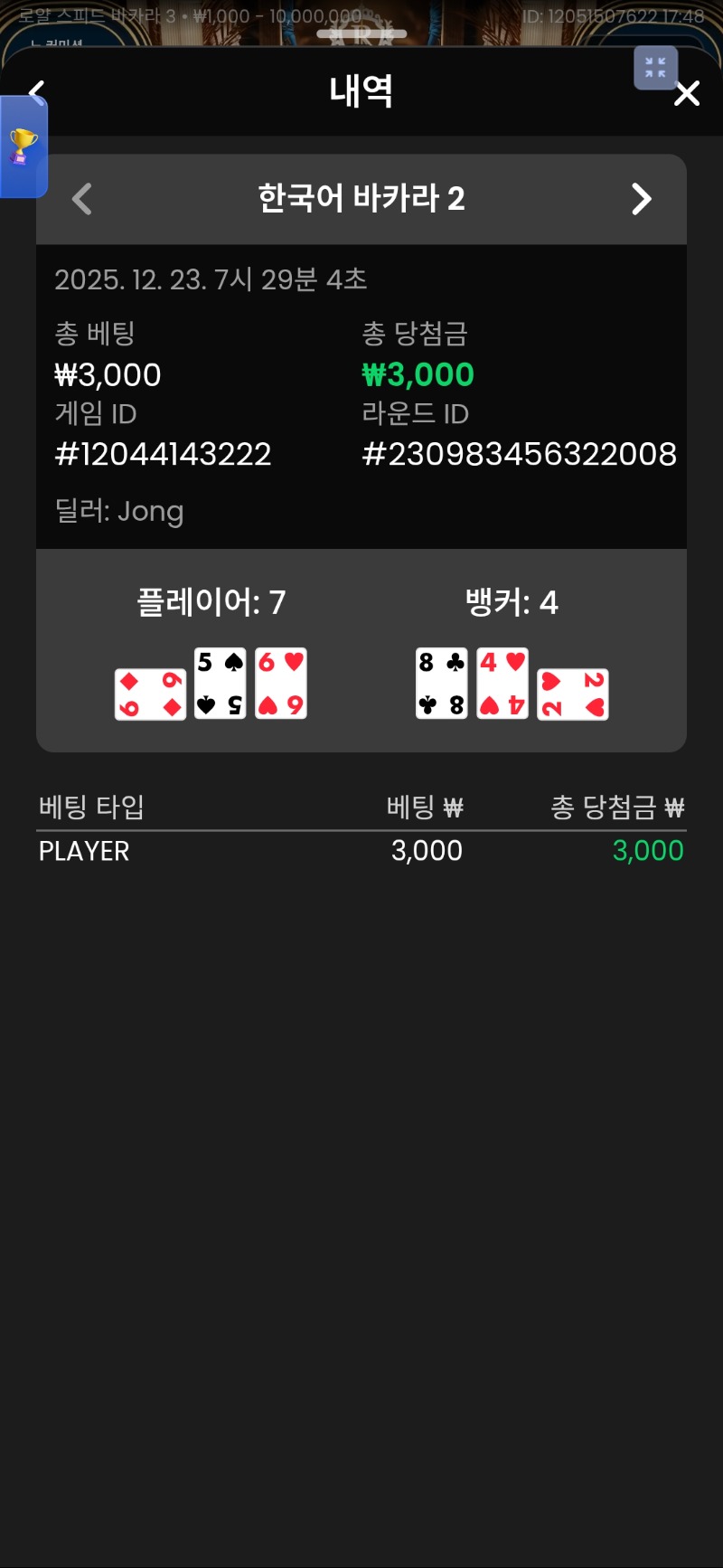Open the trophy side tab
Viewport: 723px width, 1568px height.
[x=23, y=146]
